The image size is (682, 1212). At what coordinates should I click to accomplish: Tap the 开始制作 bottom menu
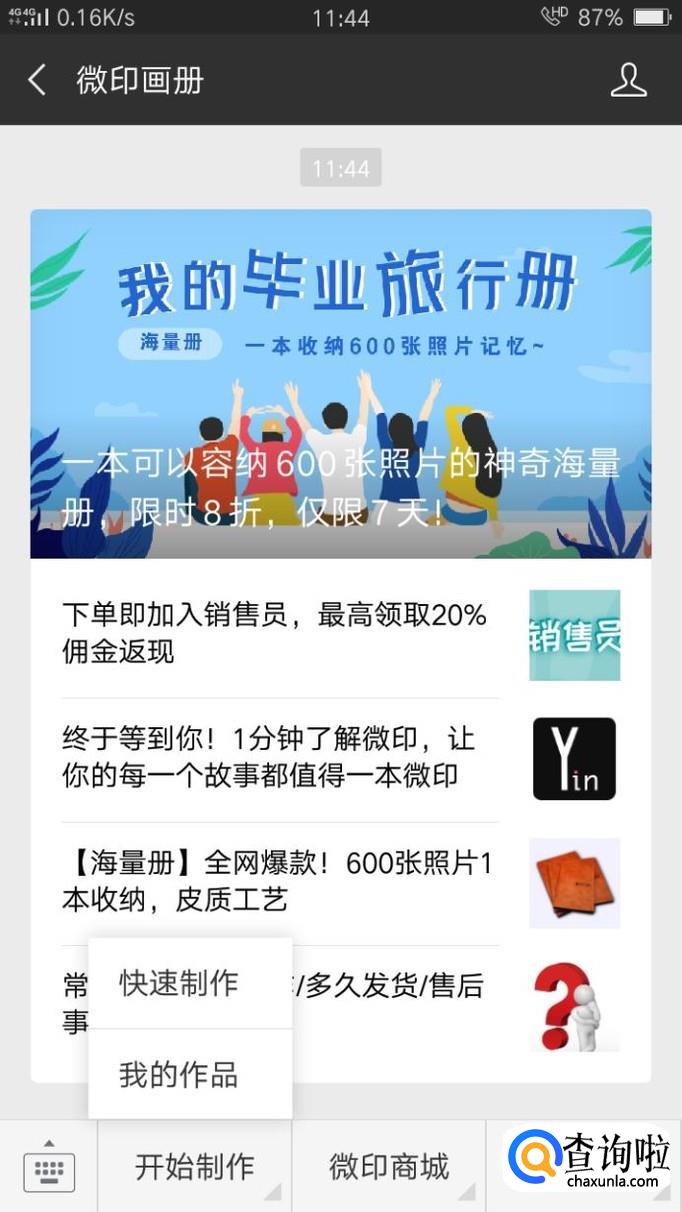pyautogui.click(x=195, y=1166)
